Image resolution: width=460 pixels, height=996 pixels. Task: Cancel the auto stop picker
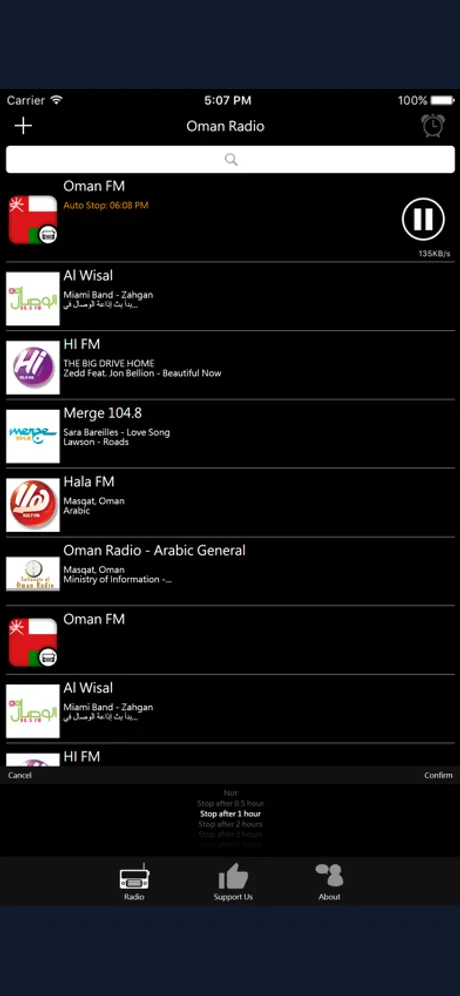(x=20, y=775)
